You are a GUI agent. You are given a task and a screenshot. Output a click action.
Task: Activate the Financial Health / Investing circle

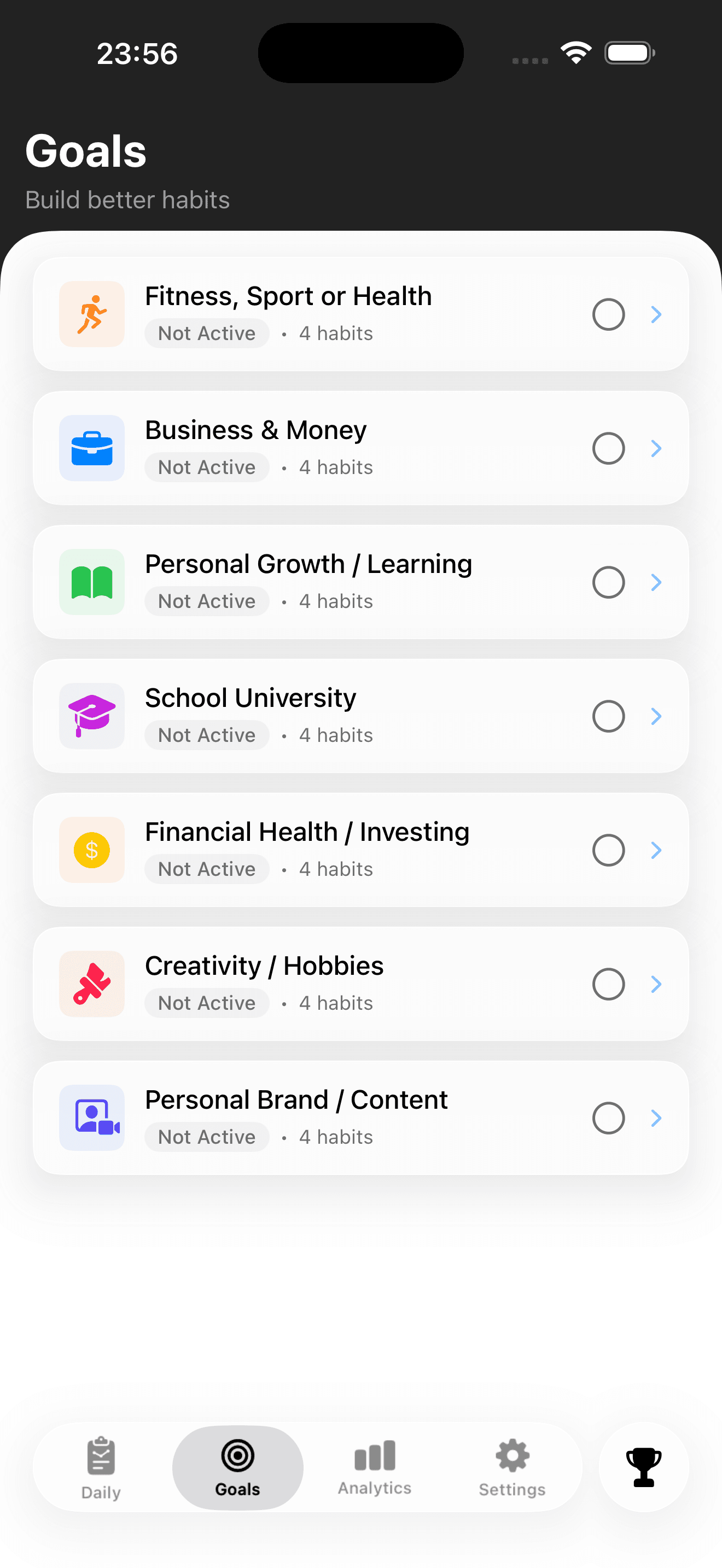pyautogui.click(x=608, y=850)
